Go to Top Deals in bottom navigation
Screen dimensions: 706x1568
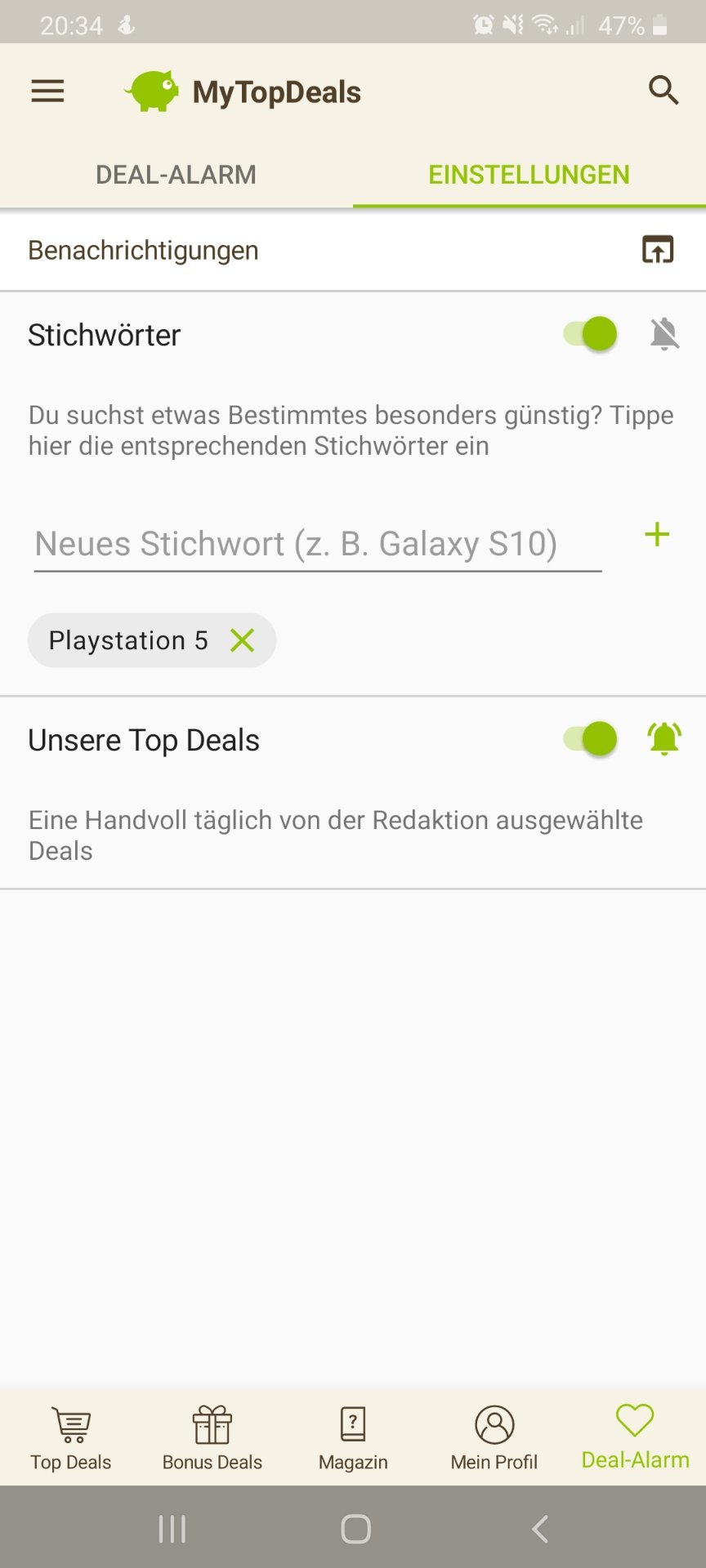[x=71, y=1439]
